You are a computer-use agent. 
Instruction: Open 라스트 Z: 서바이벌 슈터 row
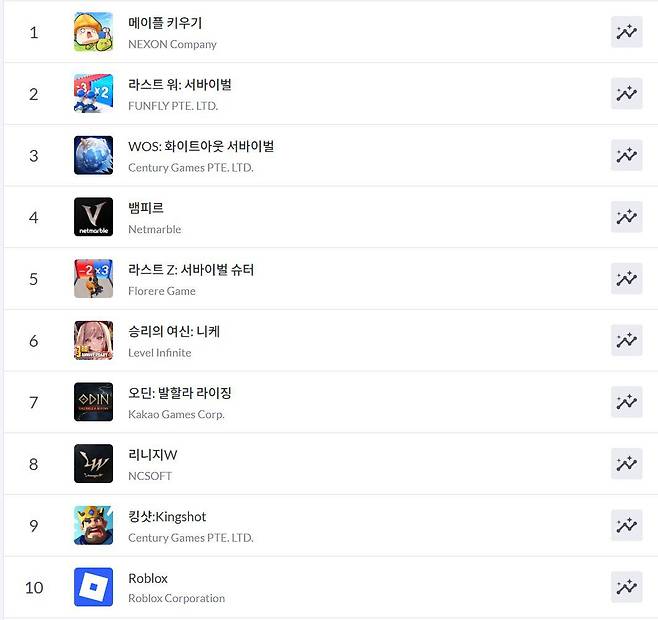coord(191,270)
